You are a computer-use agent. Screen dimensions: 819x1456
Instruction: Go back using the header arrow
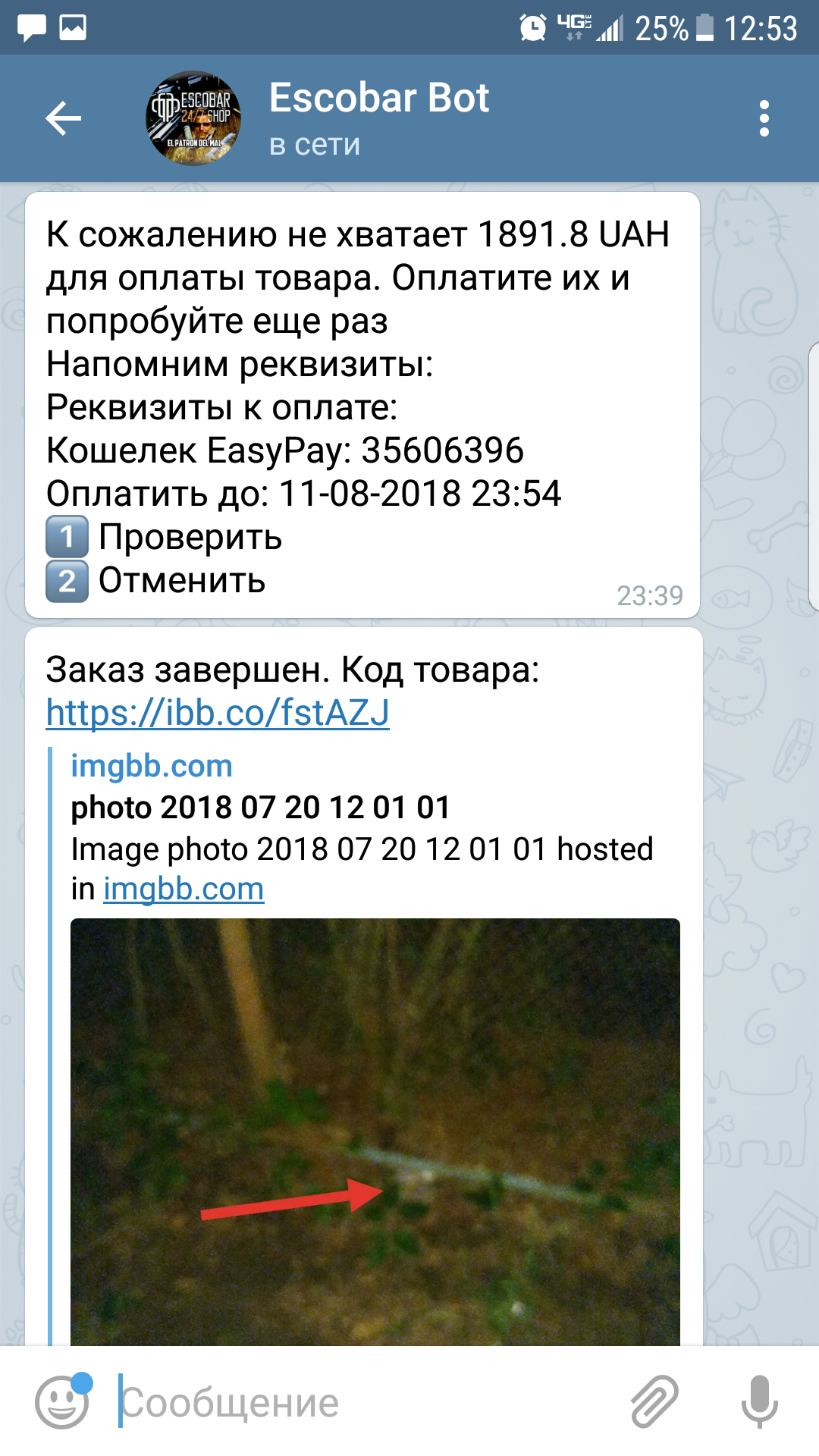(x=64, y=118)
